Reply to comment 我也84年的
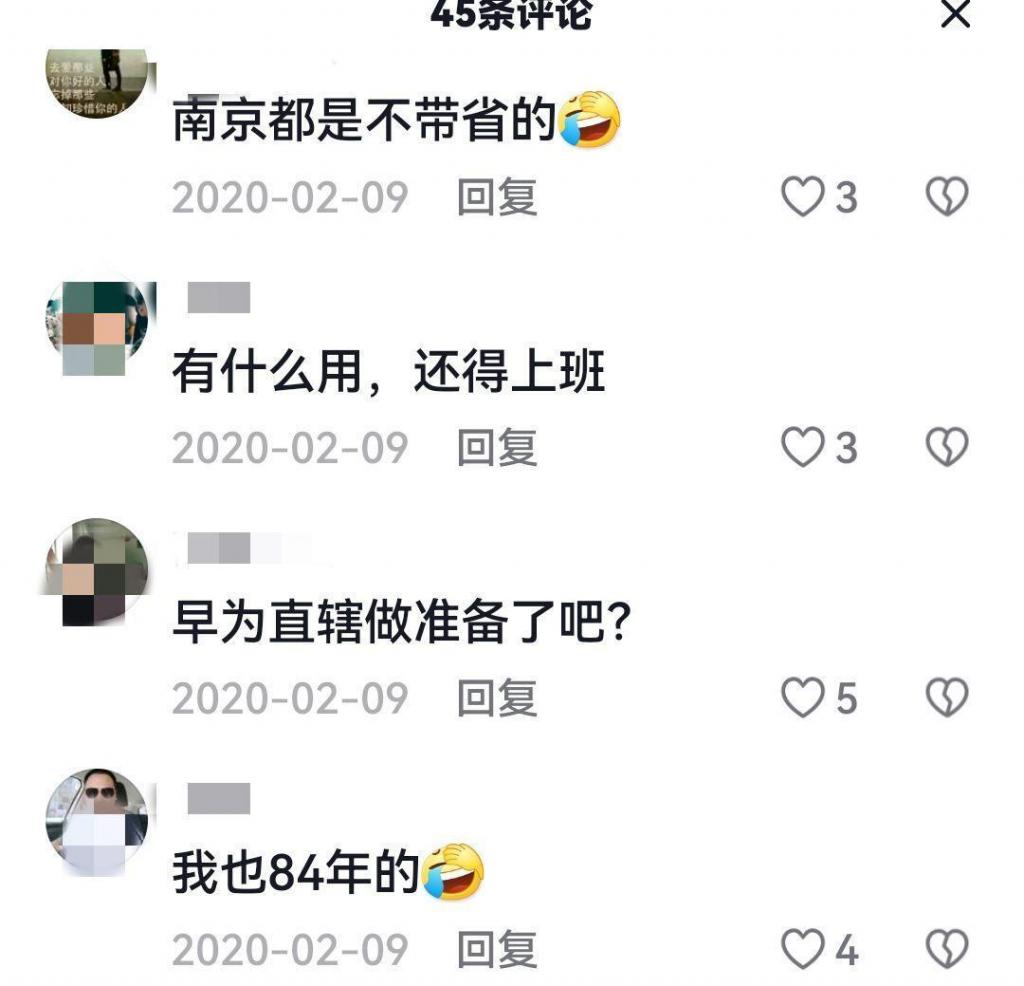 pyautogui.click(x=497, y=947)
